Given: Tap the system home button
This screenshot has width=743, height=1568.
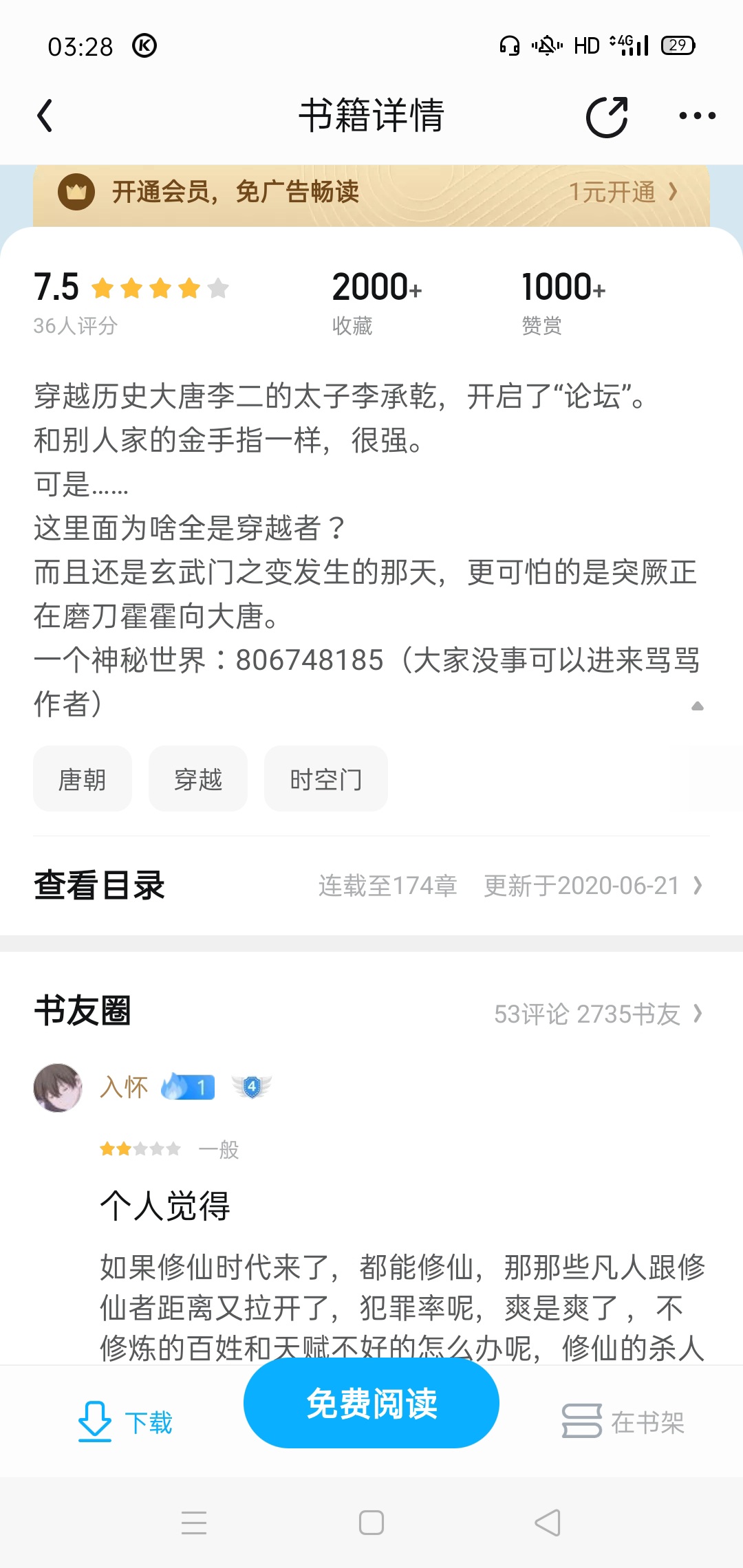Looking at the screenshot, I should [x=371, y=1523].
